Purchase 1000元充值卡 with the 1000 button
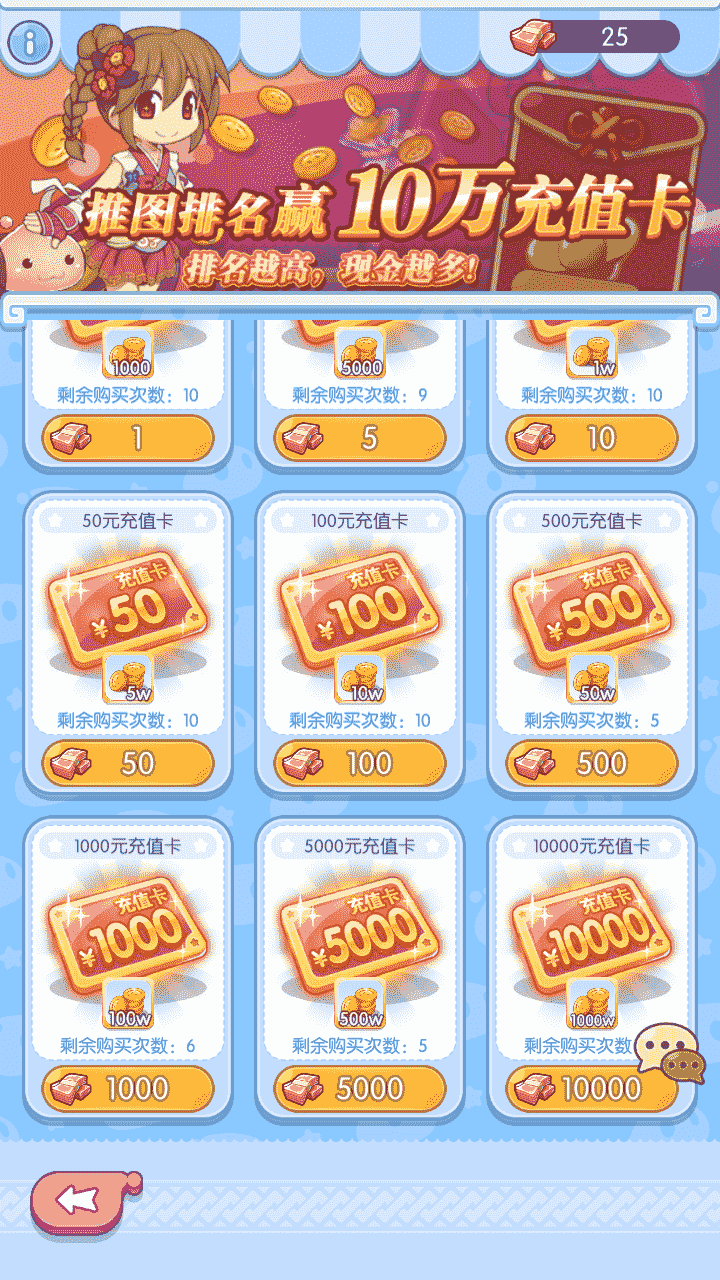The height and width of the screenshot is (1280, 720). point(128,1088)
